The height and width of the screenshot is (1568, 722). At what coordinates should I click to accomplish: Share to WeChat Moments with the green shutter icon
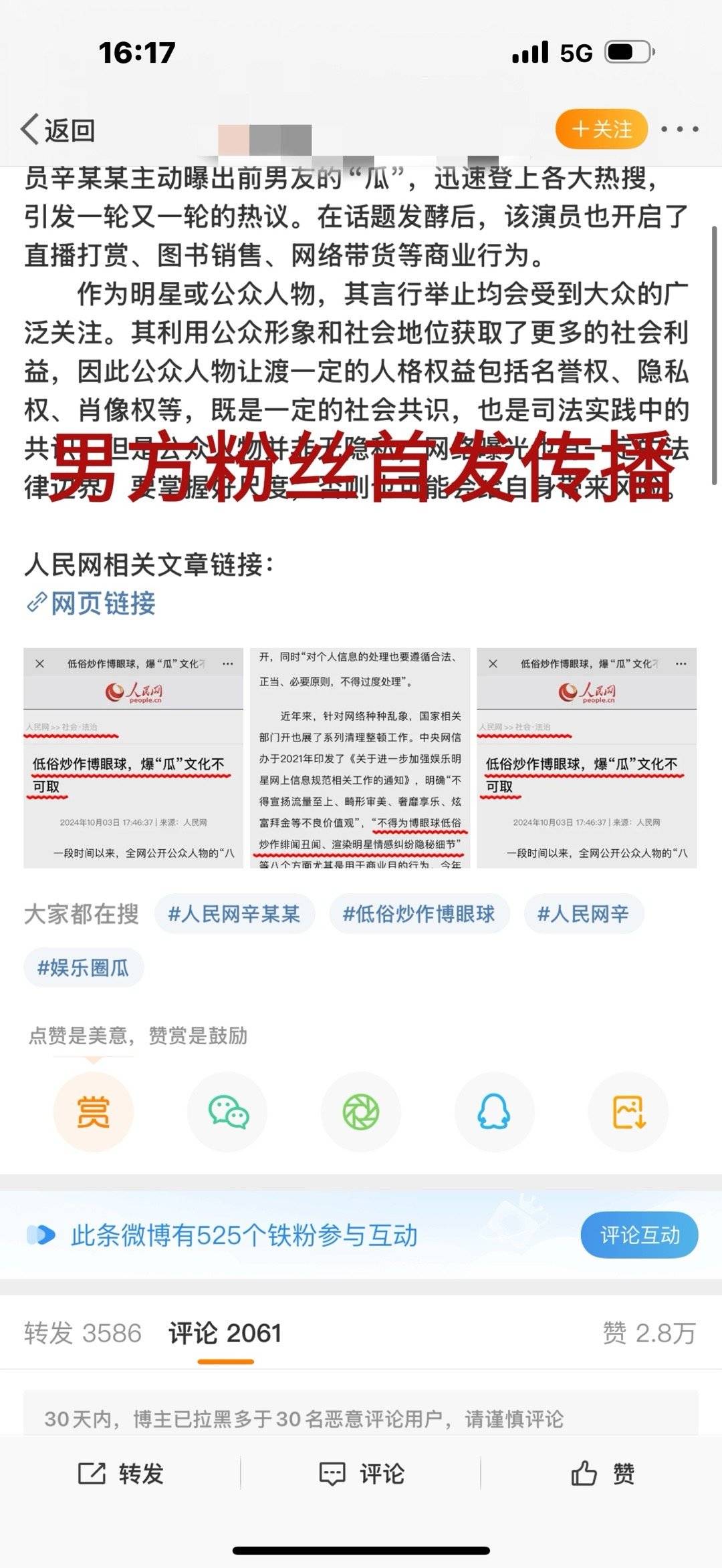pyautogui.click(x=361, y=1112)
